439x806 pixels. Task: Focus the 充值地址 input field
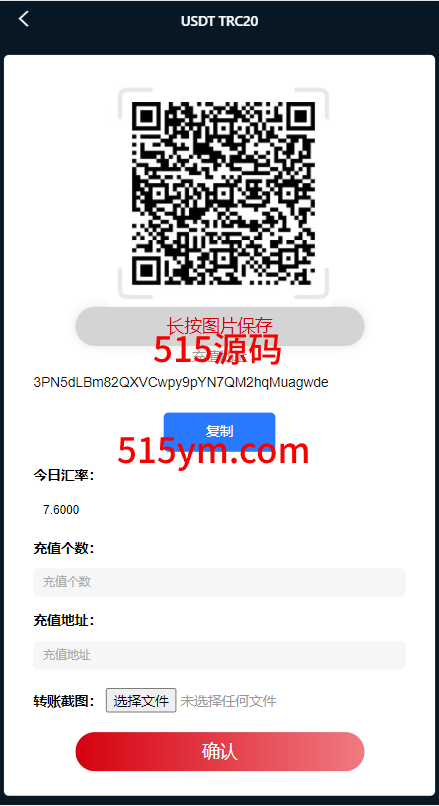[x=220, y=655]
